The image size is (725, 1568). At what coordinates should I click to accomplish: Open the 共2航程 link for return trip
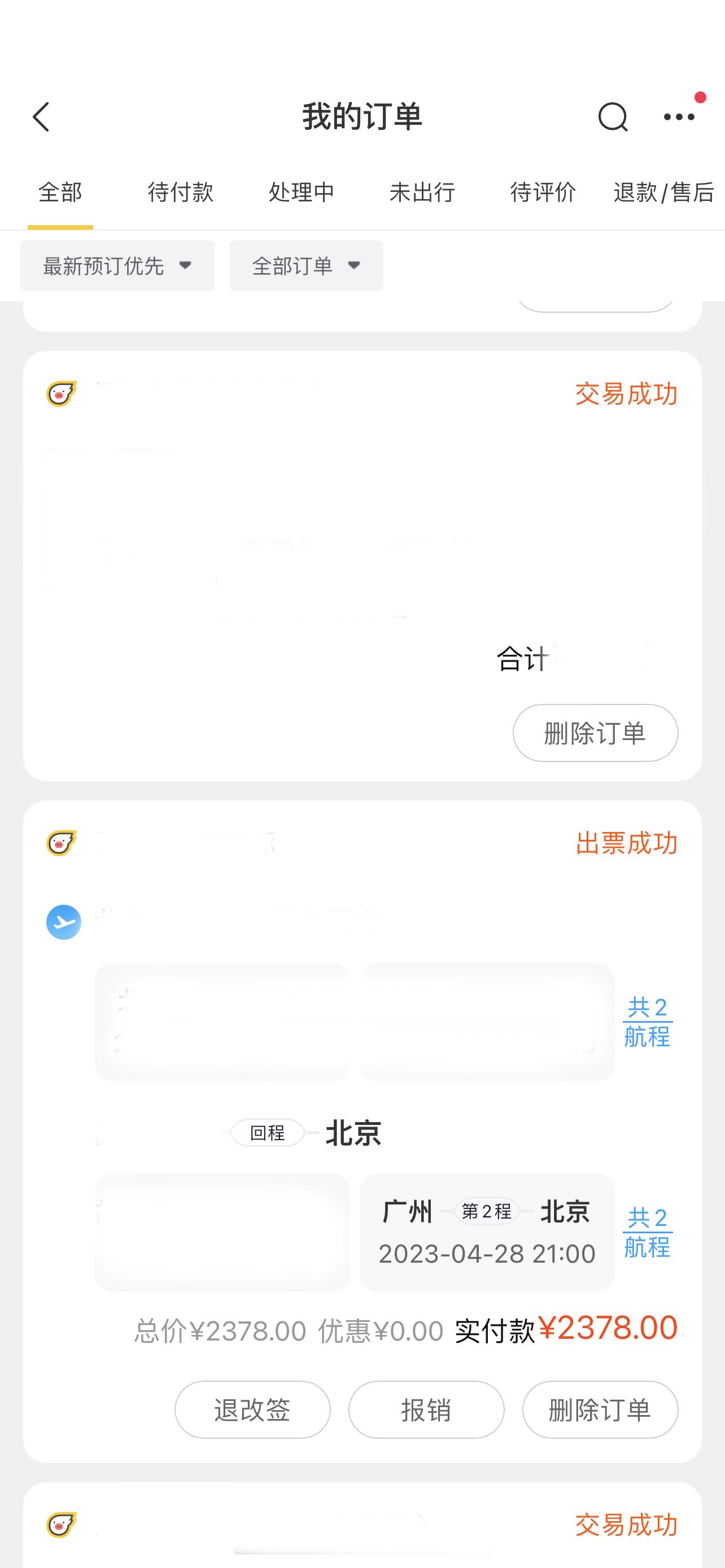(647, 1233)
